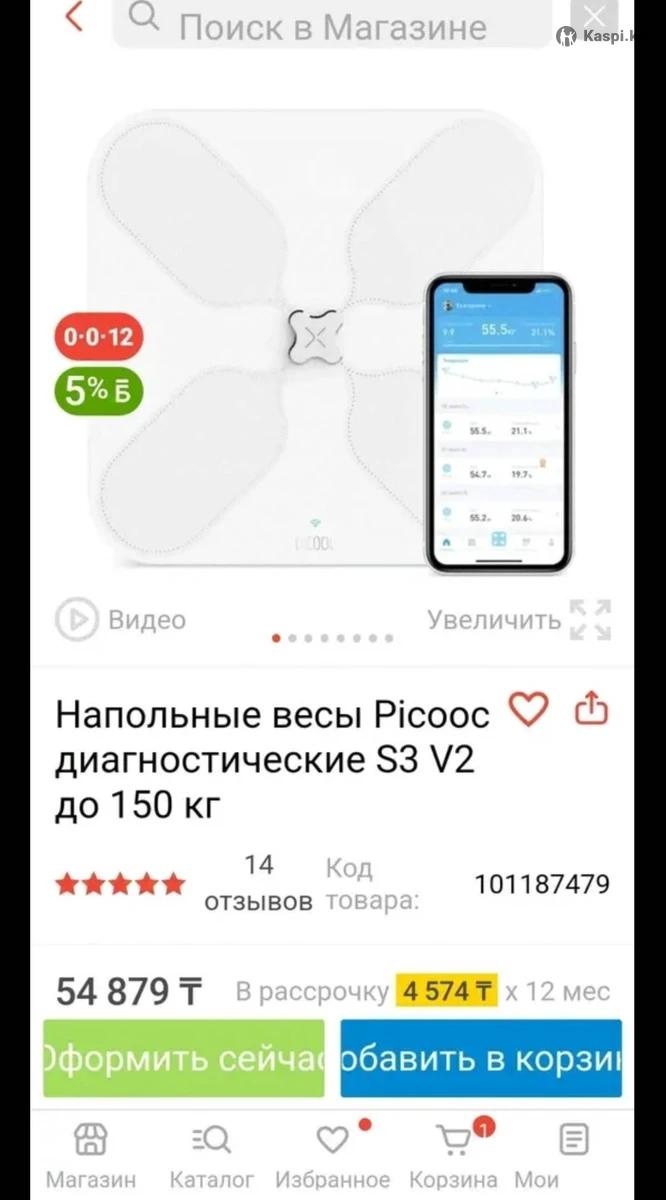Switch to the Магазин tab
The image size is (666, 1200).
click(91, 1155)
